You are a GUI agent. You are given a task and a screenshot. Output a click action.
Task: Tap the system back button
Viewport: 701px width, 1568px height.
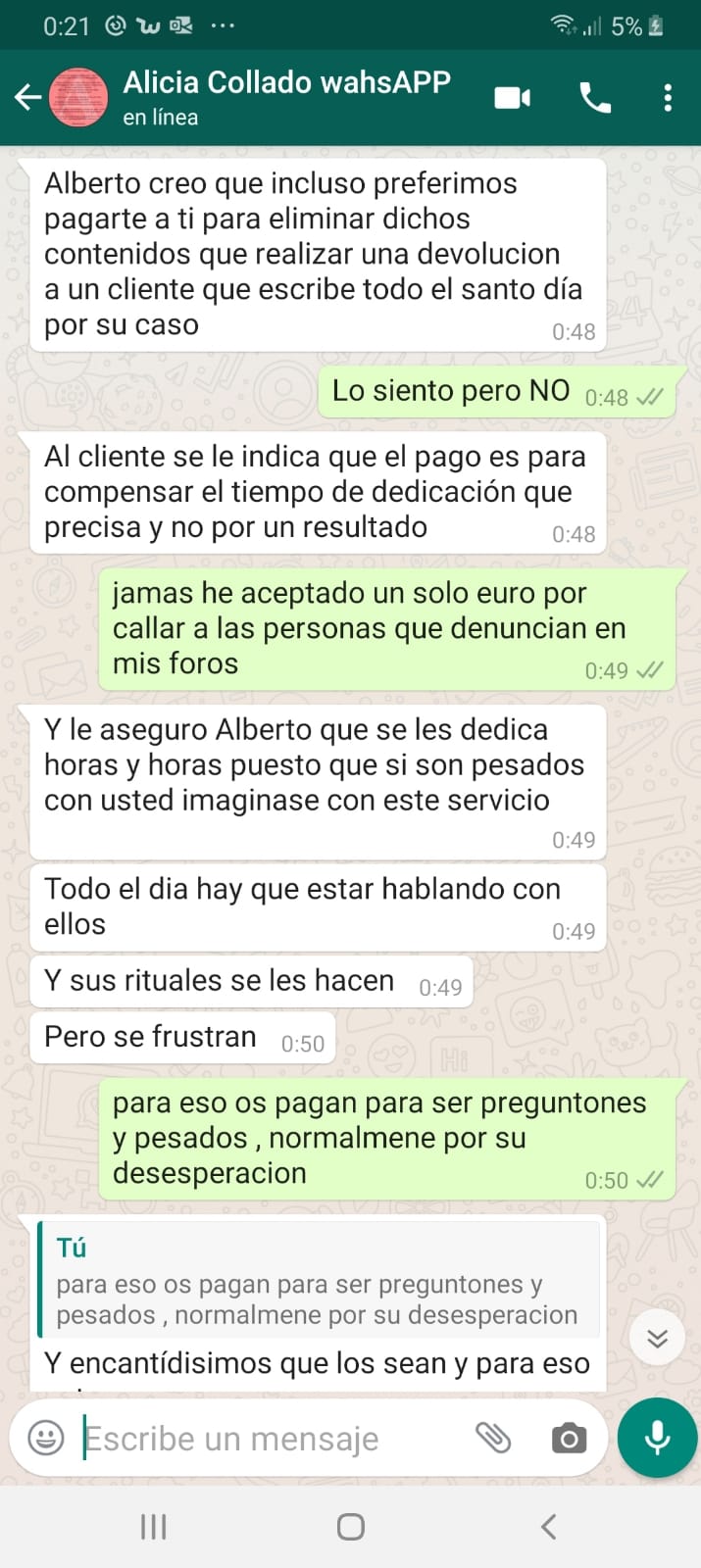tap(548, 1526)
